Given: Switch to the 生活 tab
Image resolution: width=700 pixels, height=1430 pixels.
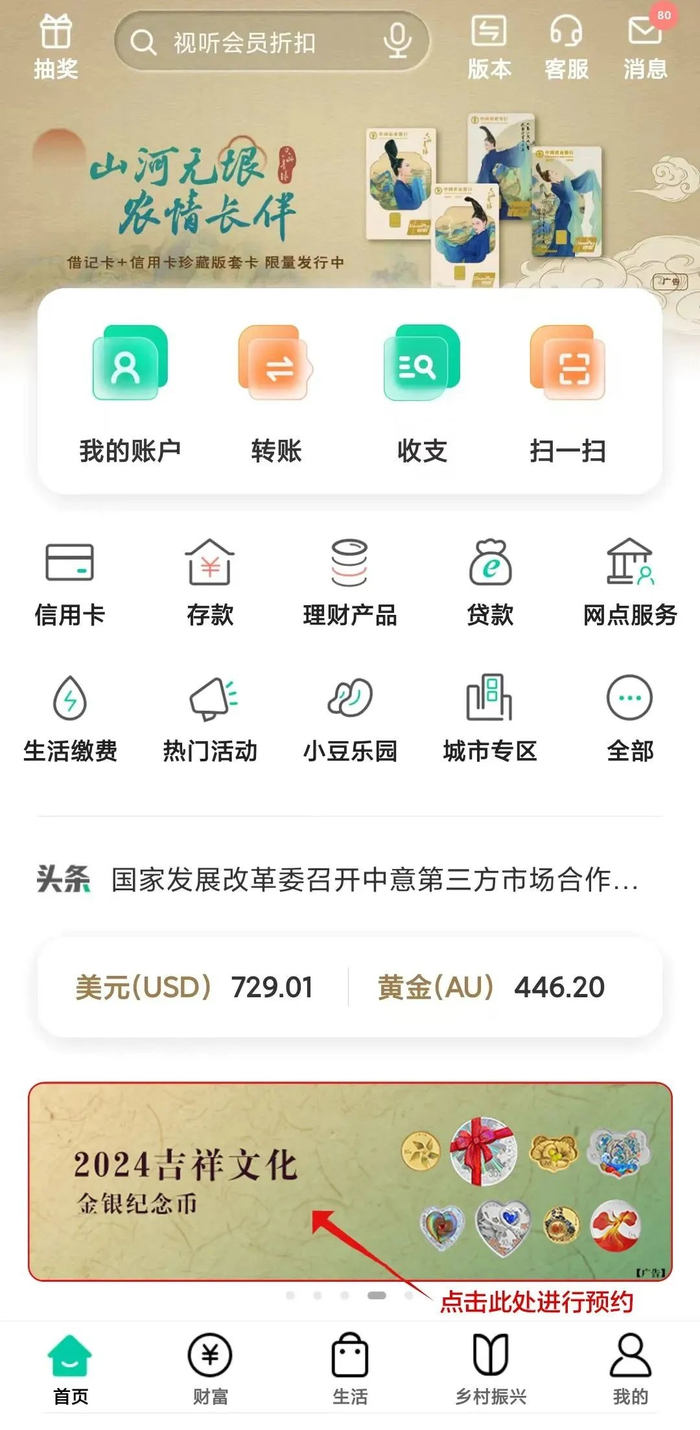Looking at the screenshot, I should (x=350, y=1368).
